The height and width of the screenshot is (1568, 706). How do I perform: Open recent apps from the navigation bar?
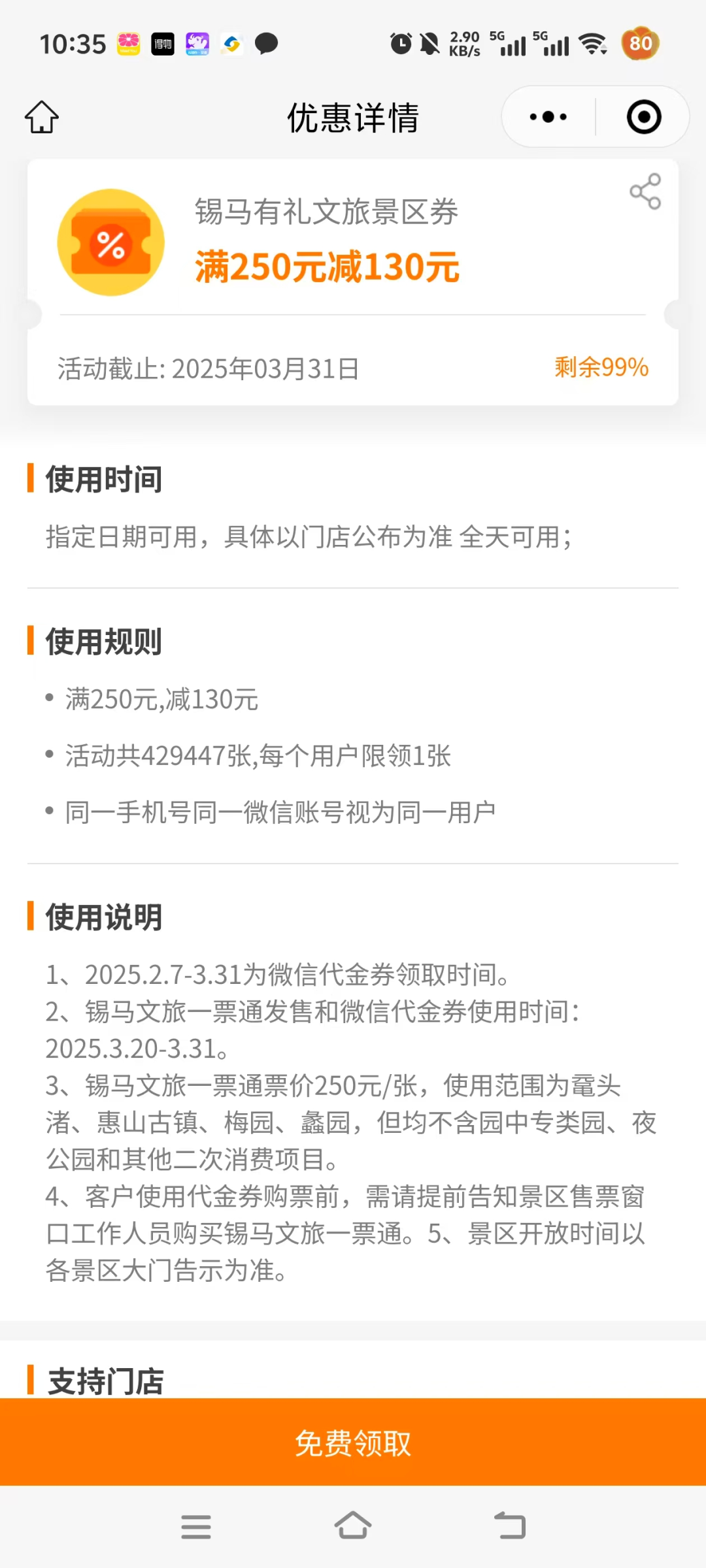[x=196, y=1526]
